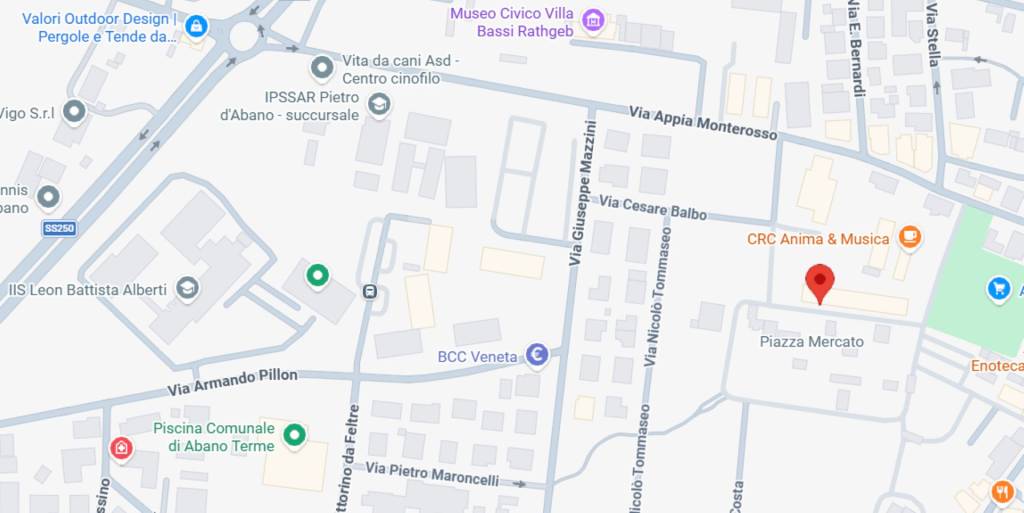The width and height of the screenshot is (1024, 513).
Task: Tap the red location pin near Piazza Mercato
Action: [819, 282]
